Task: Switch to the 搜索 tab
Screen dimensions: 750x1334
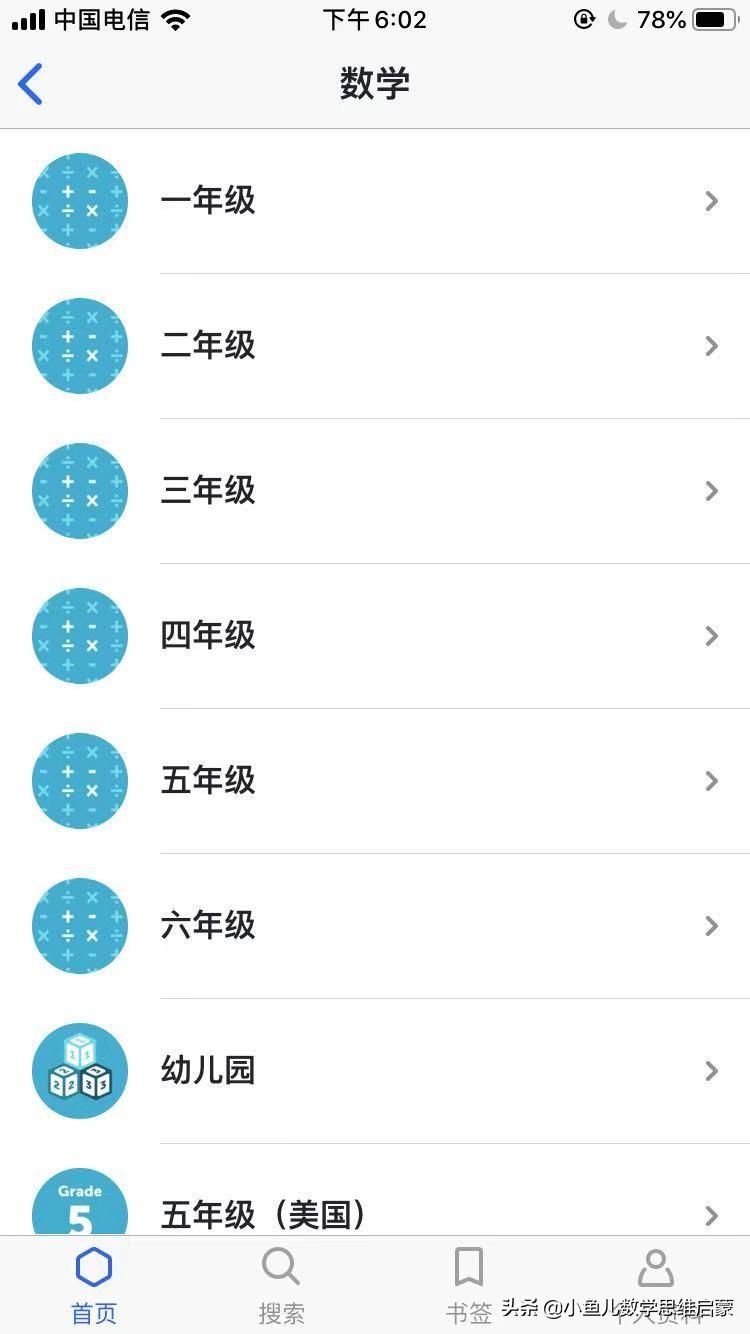Action: (281, 1285)
